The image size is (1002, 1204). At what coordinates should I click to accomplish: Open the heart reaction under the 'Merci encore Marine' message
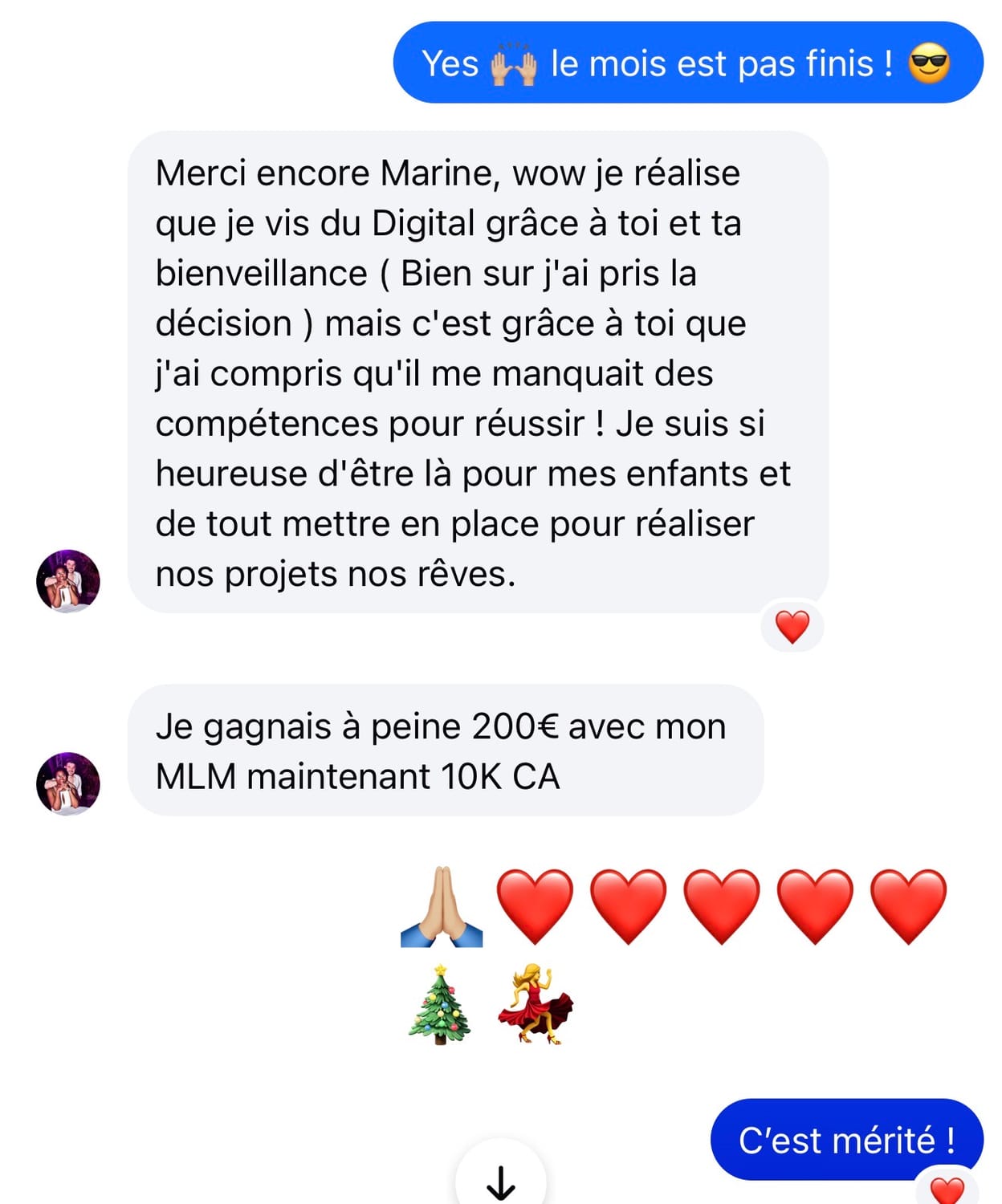(x=792, y=626)
